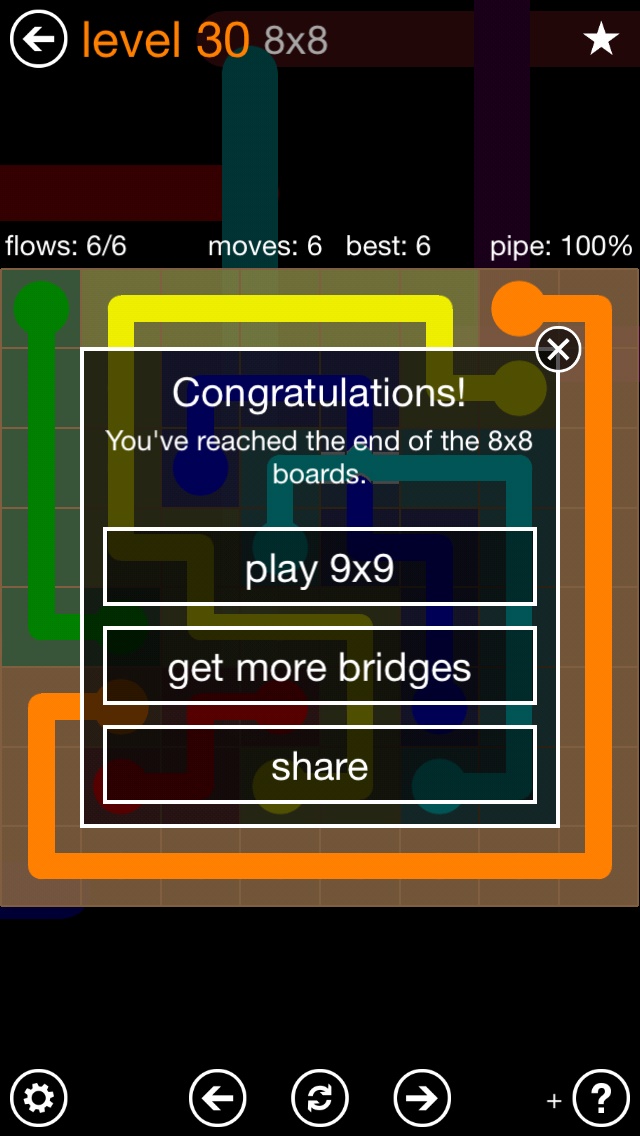Close the Congratulations dialog
This screenshot has height=1136, width=640.
(558, 350)
